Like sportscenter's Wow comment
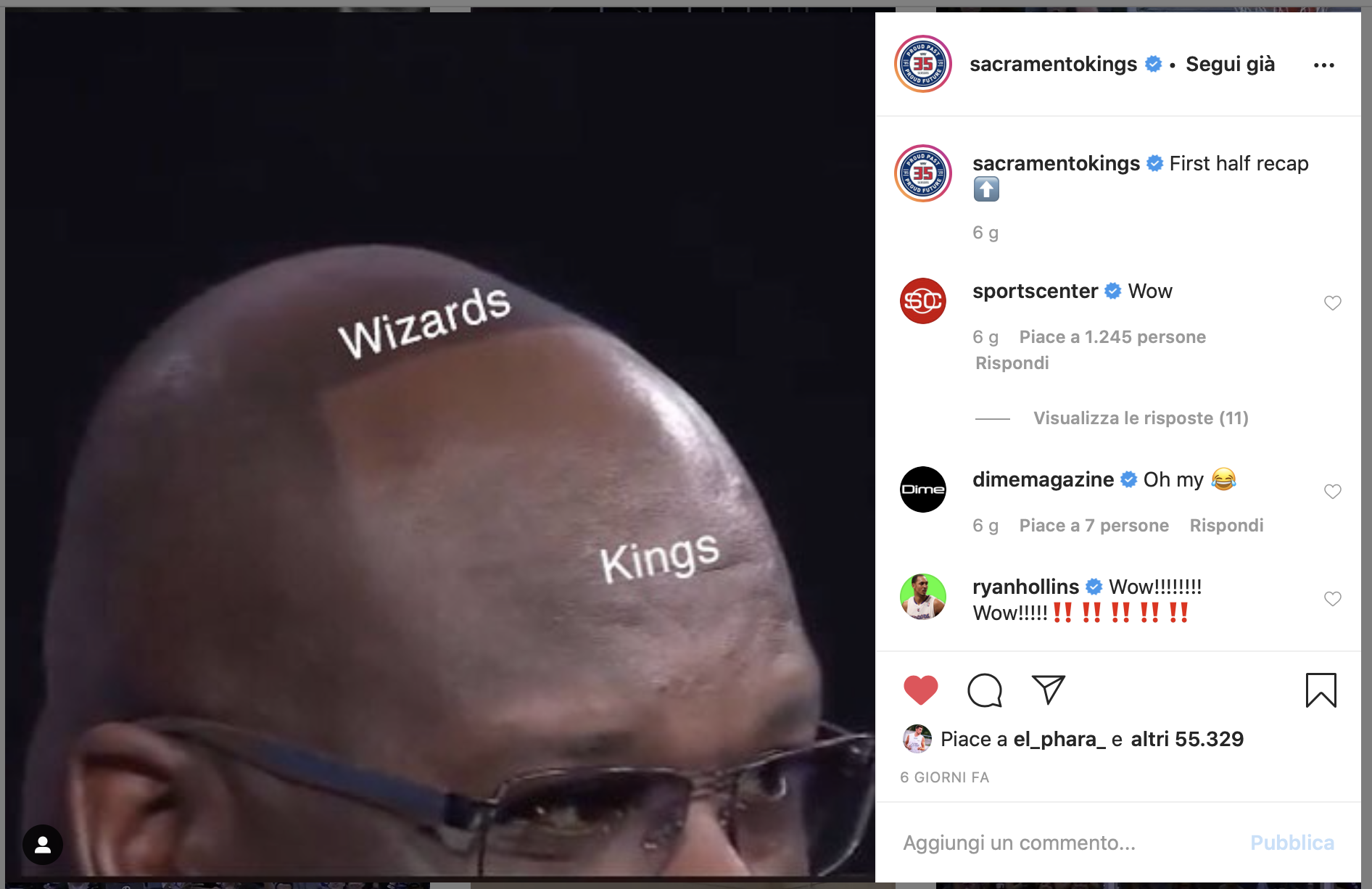The image size is (1372, 889). [1332, 303]
